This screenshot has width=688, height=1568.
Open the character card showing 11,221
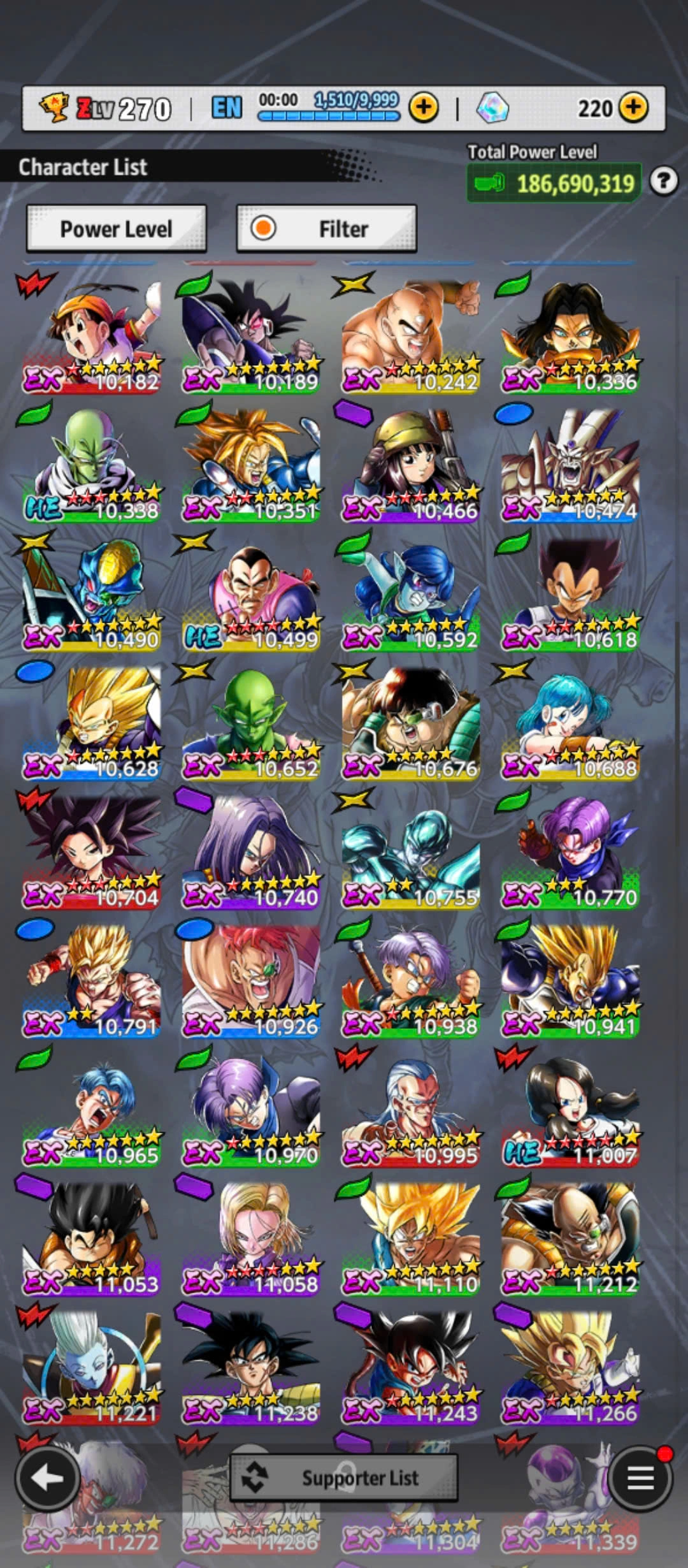[x=92, y=1367]
